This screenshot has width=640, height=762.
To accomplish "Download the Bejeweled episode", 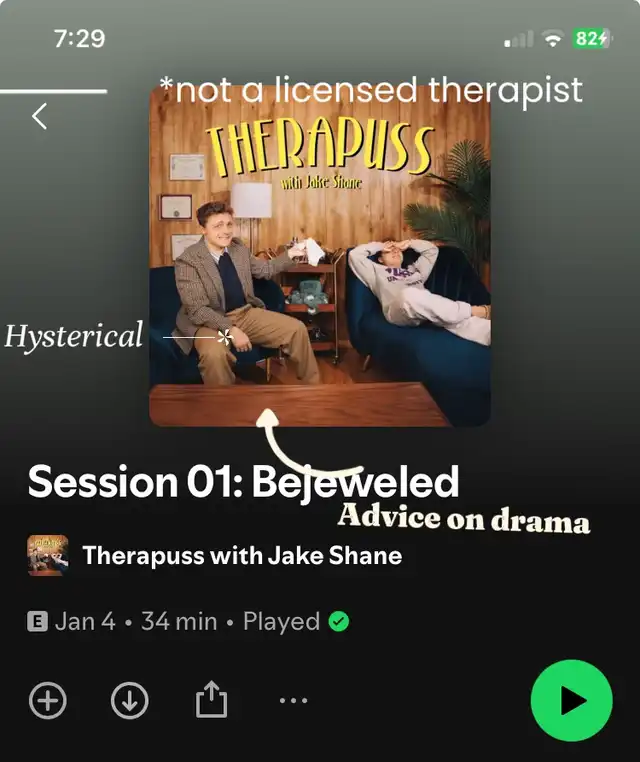I will [129, 702].
